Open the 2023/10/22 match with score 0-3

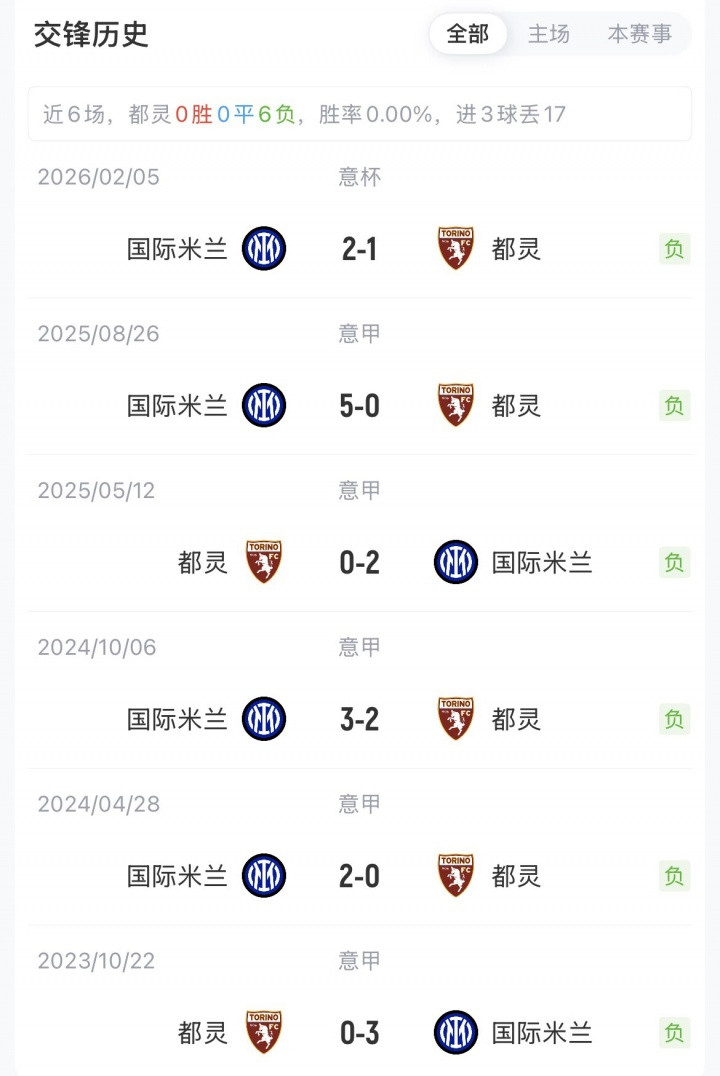[x=360, y=1033]
